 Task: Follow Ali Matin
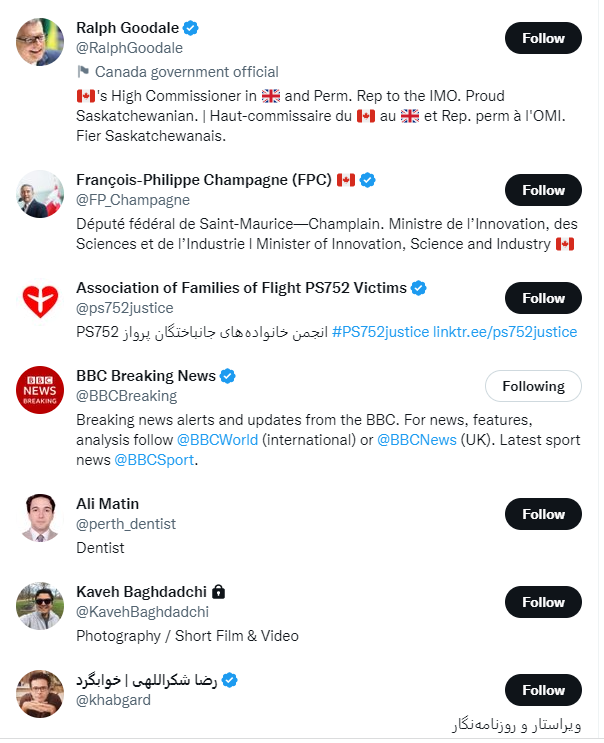tap(543, 514)
